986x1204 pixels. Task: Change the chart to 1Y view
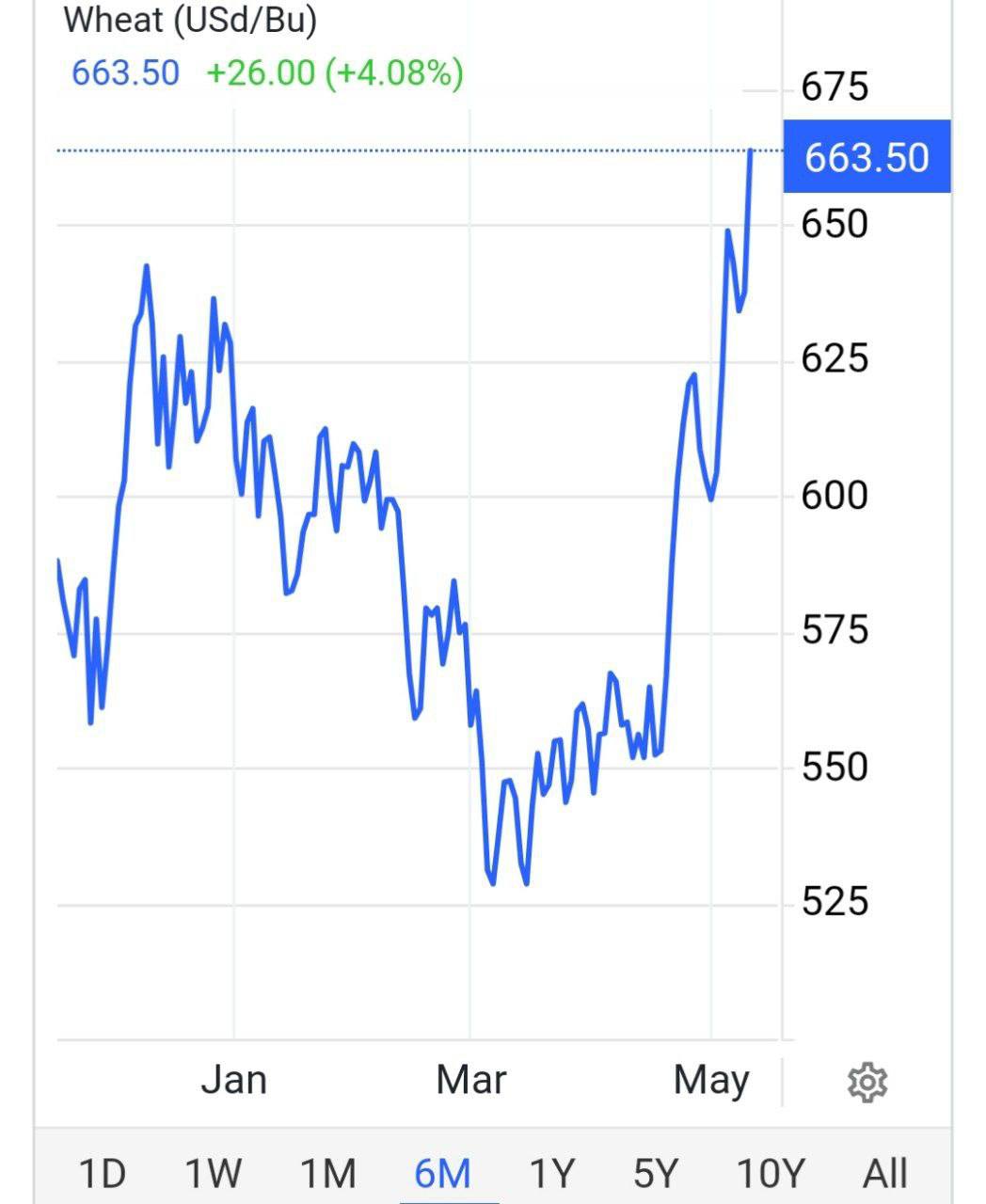[x=551, y=1173]
